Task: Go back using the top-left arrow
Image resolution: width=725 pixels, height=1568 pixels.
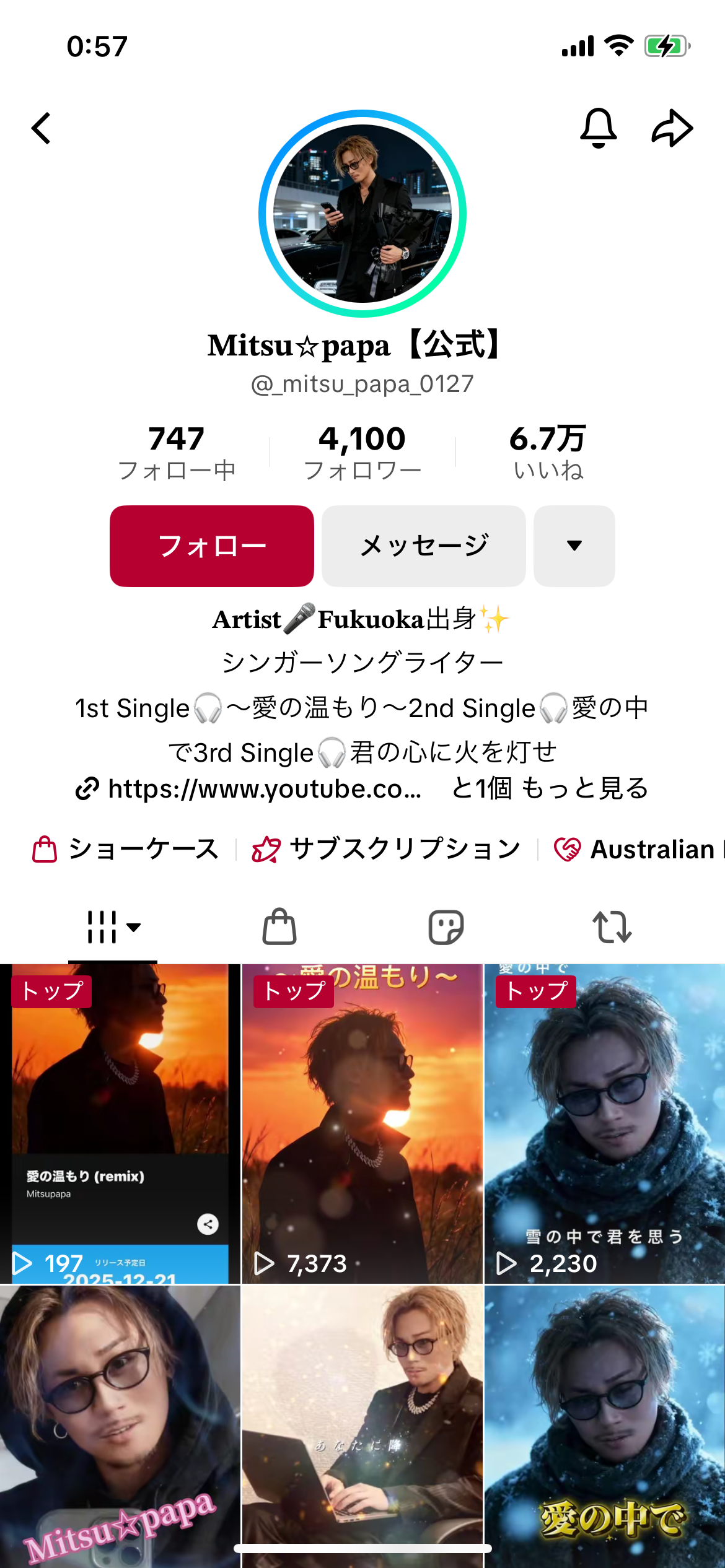Action: [x=41, y=129]
